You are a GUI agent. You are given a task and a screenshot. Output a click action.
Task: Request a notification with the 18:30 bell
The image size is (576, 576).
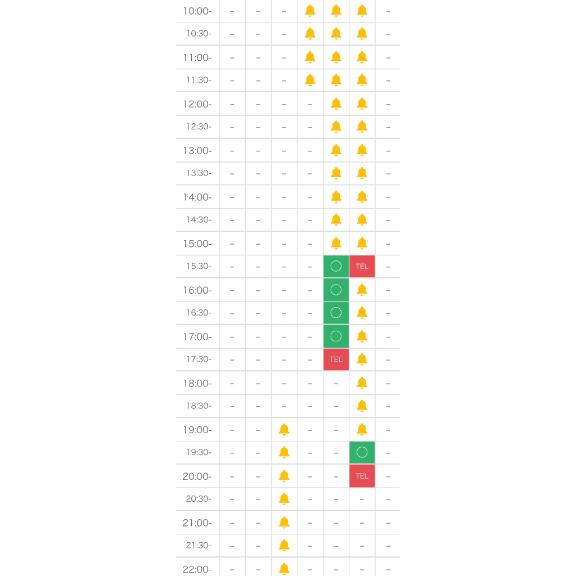[362, 406]
